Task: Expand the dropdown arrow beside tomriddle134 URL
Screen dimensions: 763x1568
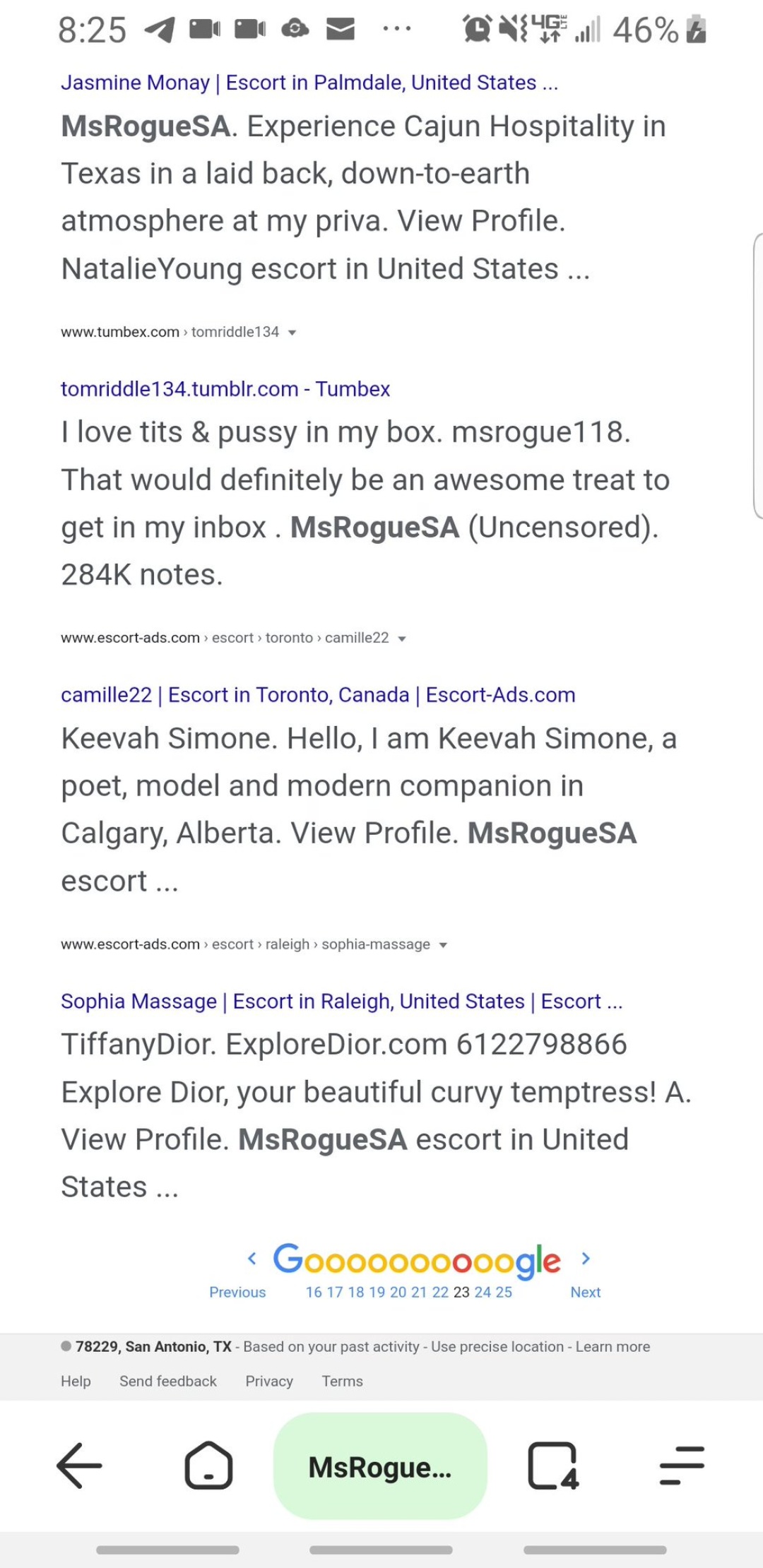Action: (292, 333)
